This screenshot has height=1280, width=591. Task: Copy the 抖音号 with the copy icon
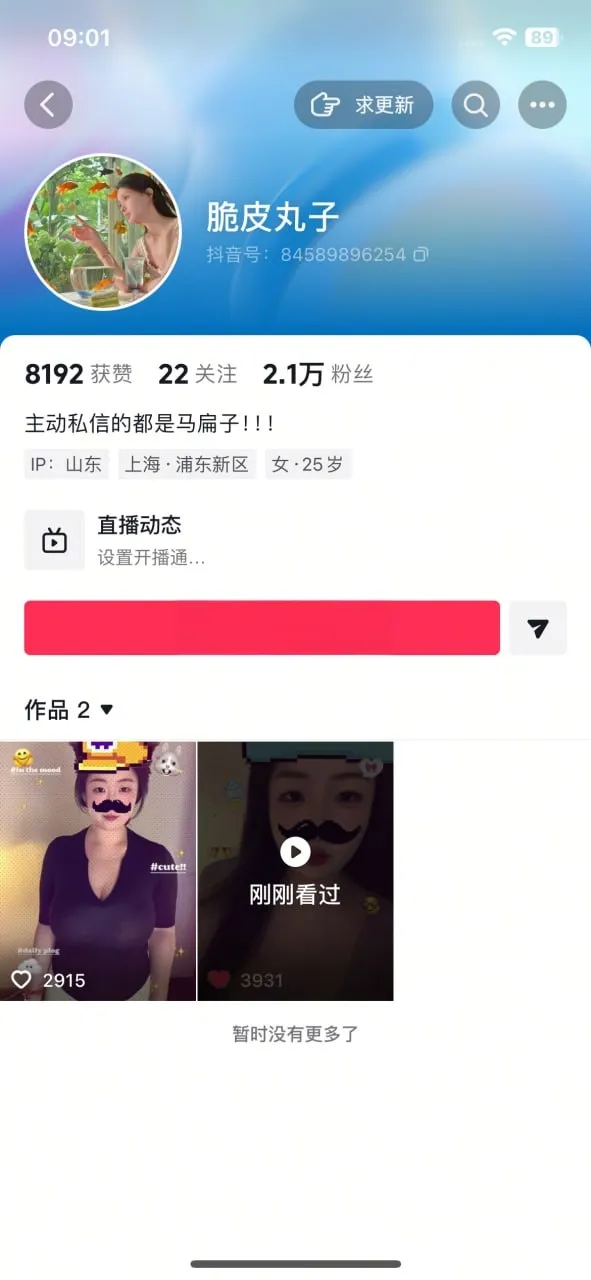click(x=421, y=255)
